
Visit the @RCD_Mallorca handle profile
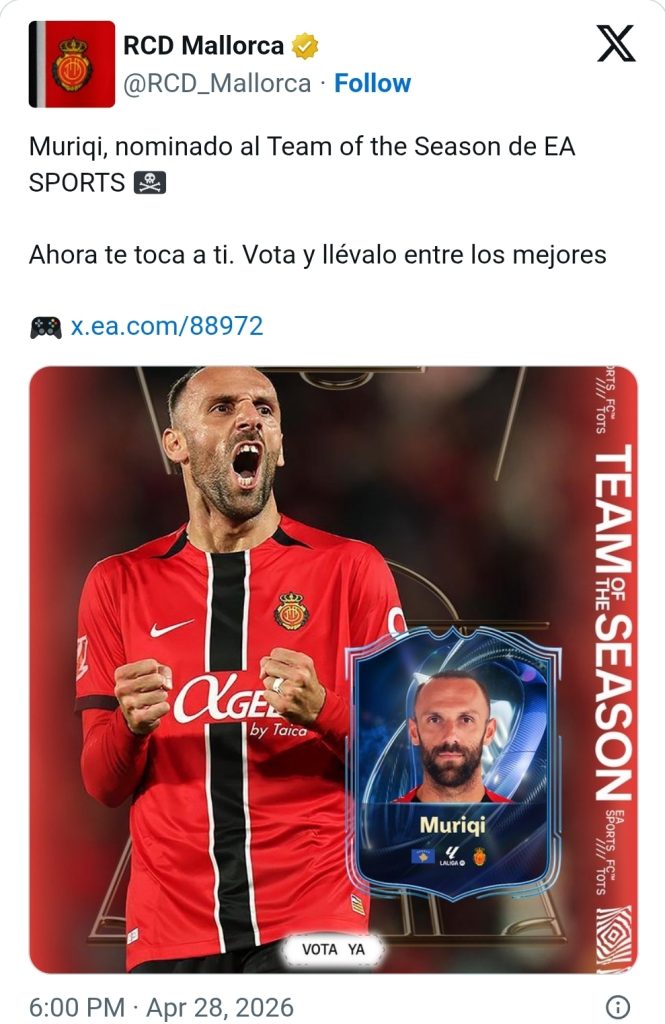point(217,83)
